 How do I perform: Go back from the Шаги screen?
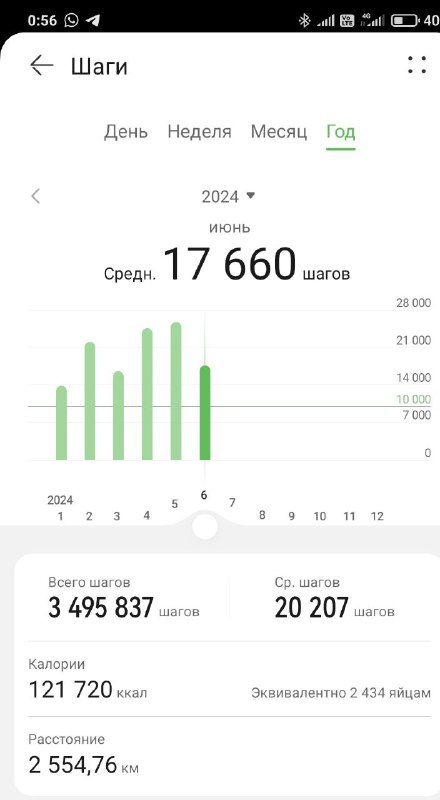point(41,66)
